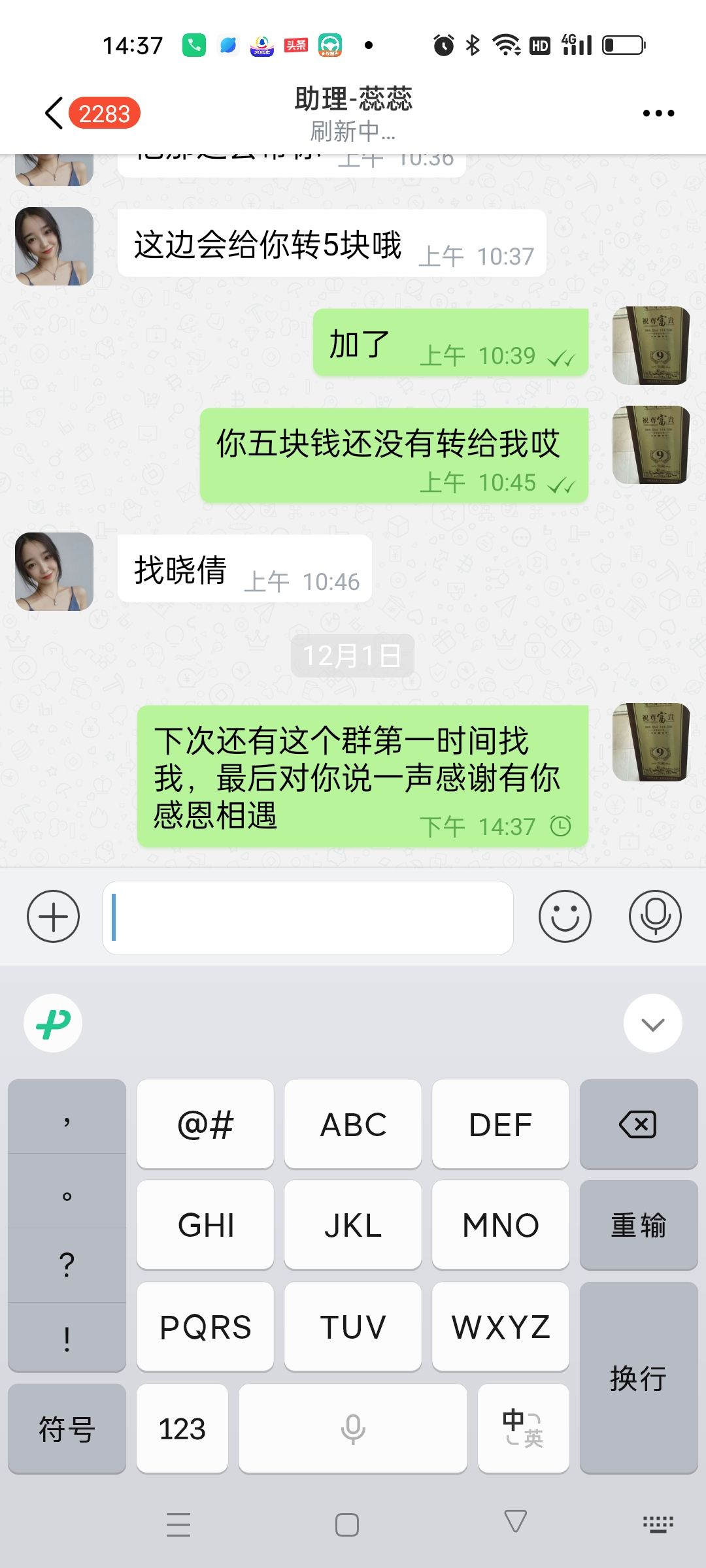Focus the message input field

pyautogui.click(x=307, y=917)
